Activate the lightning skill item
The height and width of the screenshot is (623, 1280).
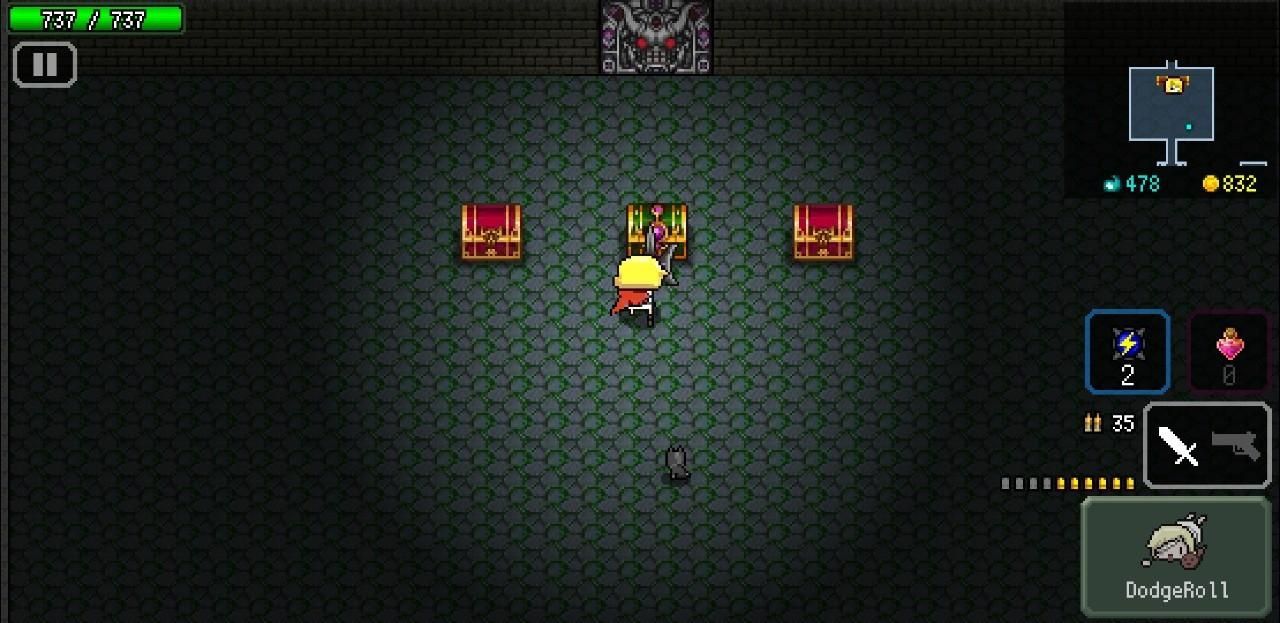pos(1128,353)
